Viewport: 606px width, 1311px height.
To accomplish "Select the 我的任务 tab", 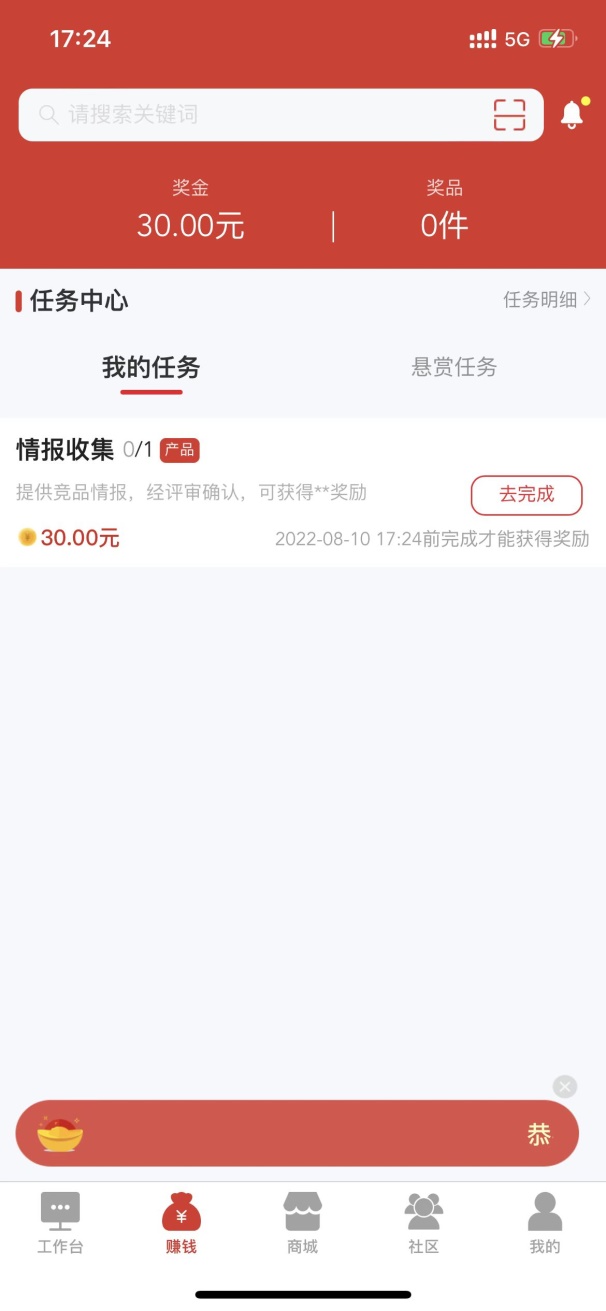I will coord(151,368).
